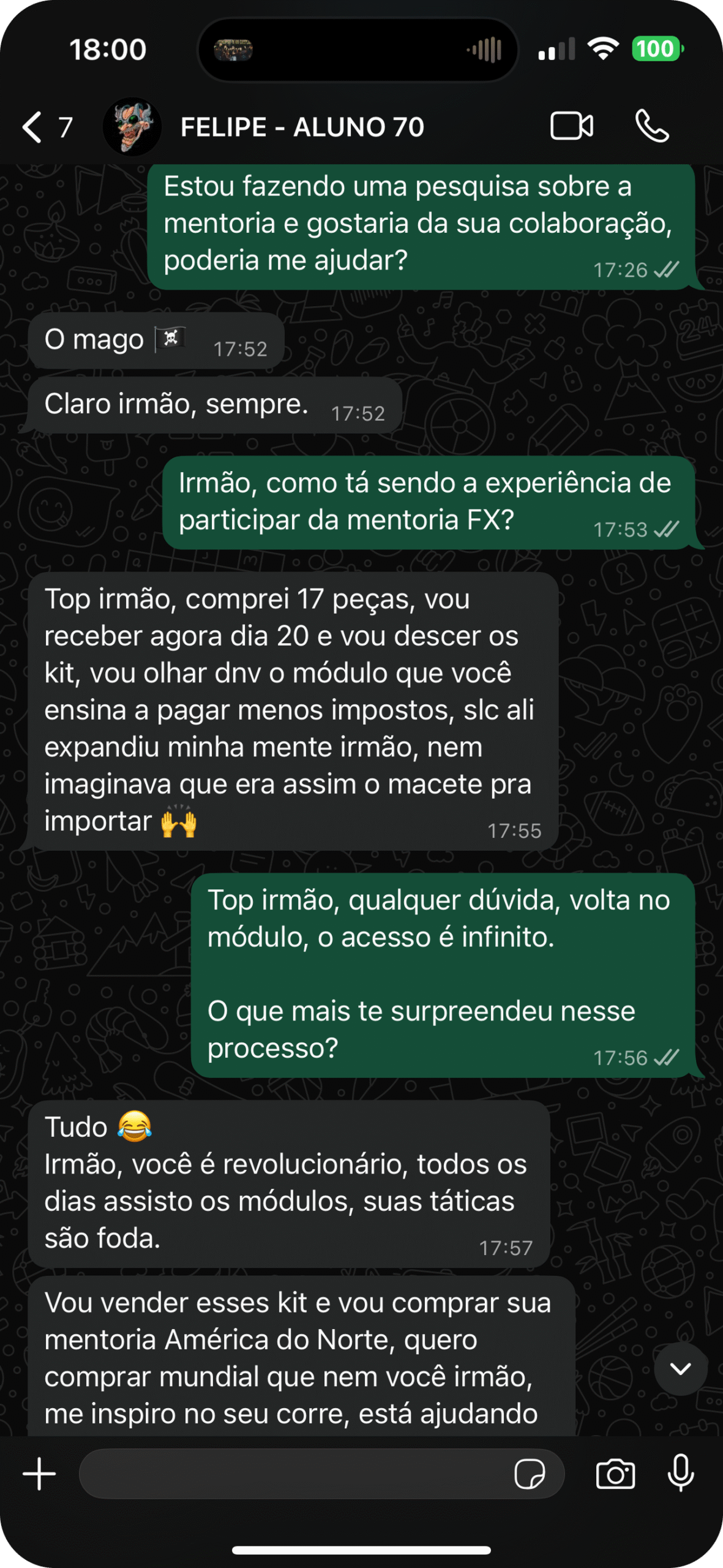This screenshot has height=1568, width=723.
Task: Check Wi-Fi status in the status bar
Action: pos(603,48)
